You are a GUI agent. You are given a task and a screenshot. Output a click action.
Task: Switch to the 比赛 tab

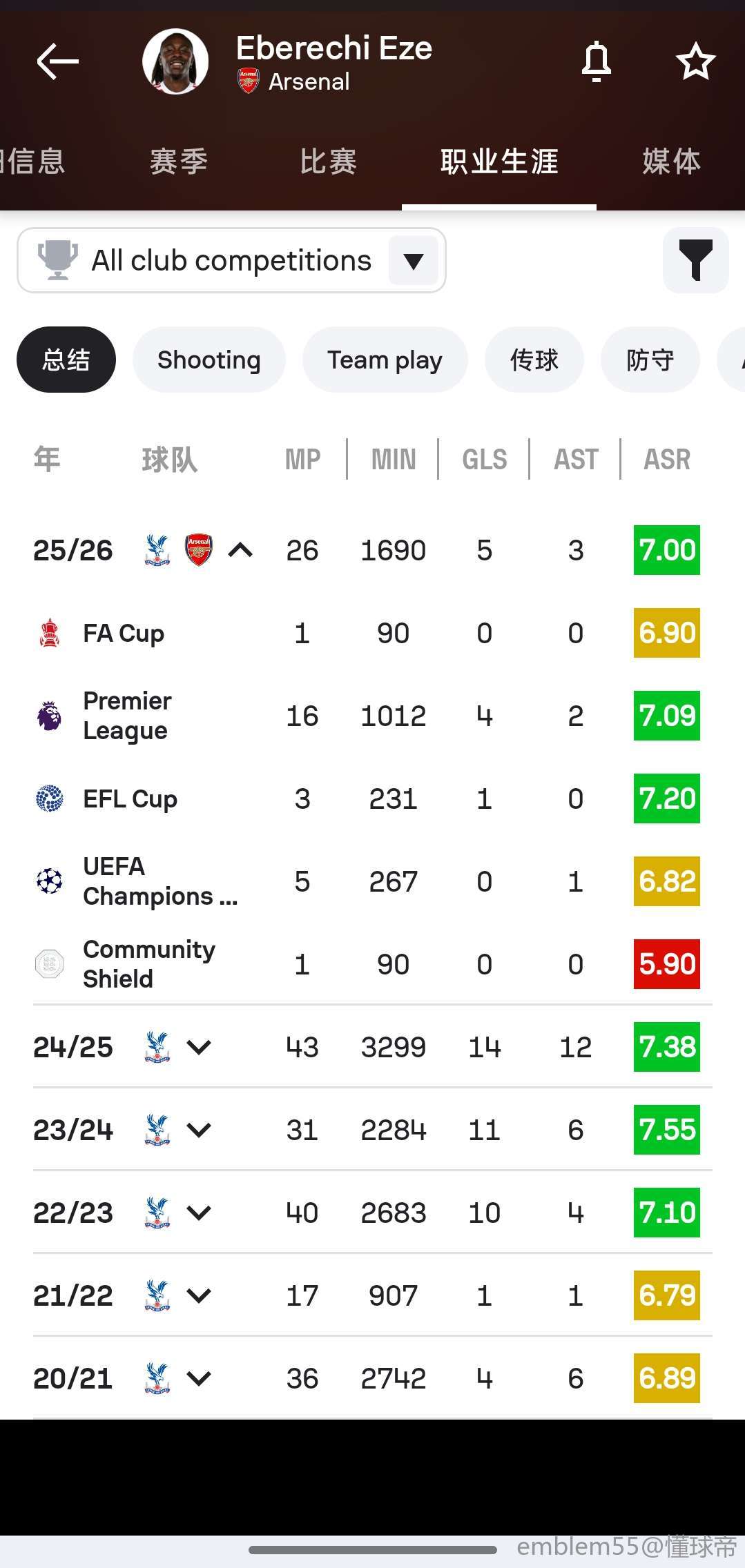coord(328,162)
